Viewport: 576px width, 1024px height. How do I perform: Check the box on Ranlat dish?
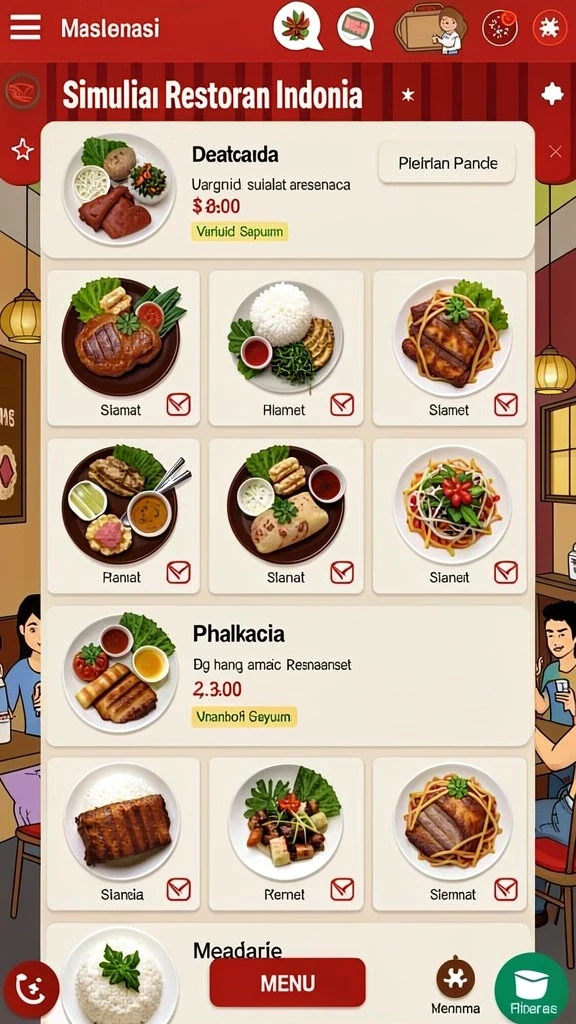178,573
